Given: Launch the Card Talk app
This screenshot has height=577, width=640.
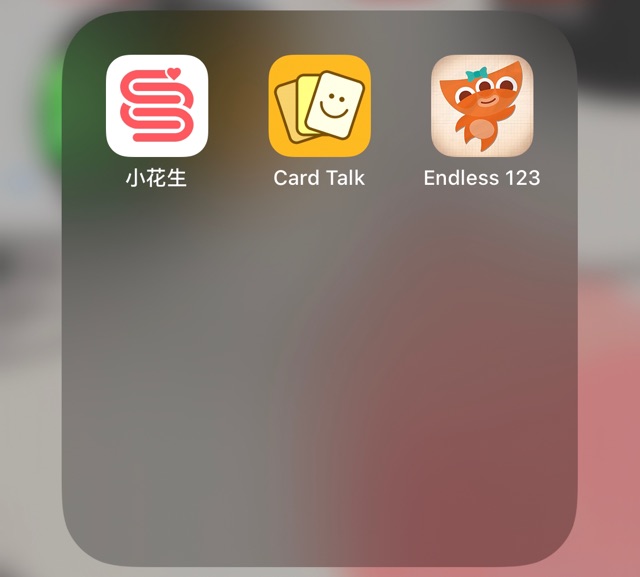Looking at the screenshot, I should [319, 106].
